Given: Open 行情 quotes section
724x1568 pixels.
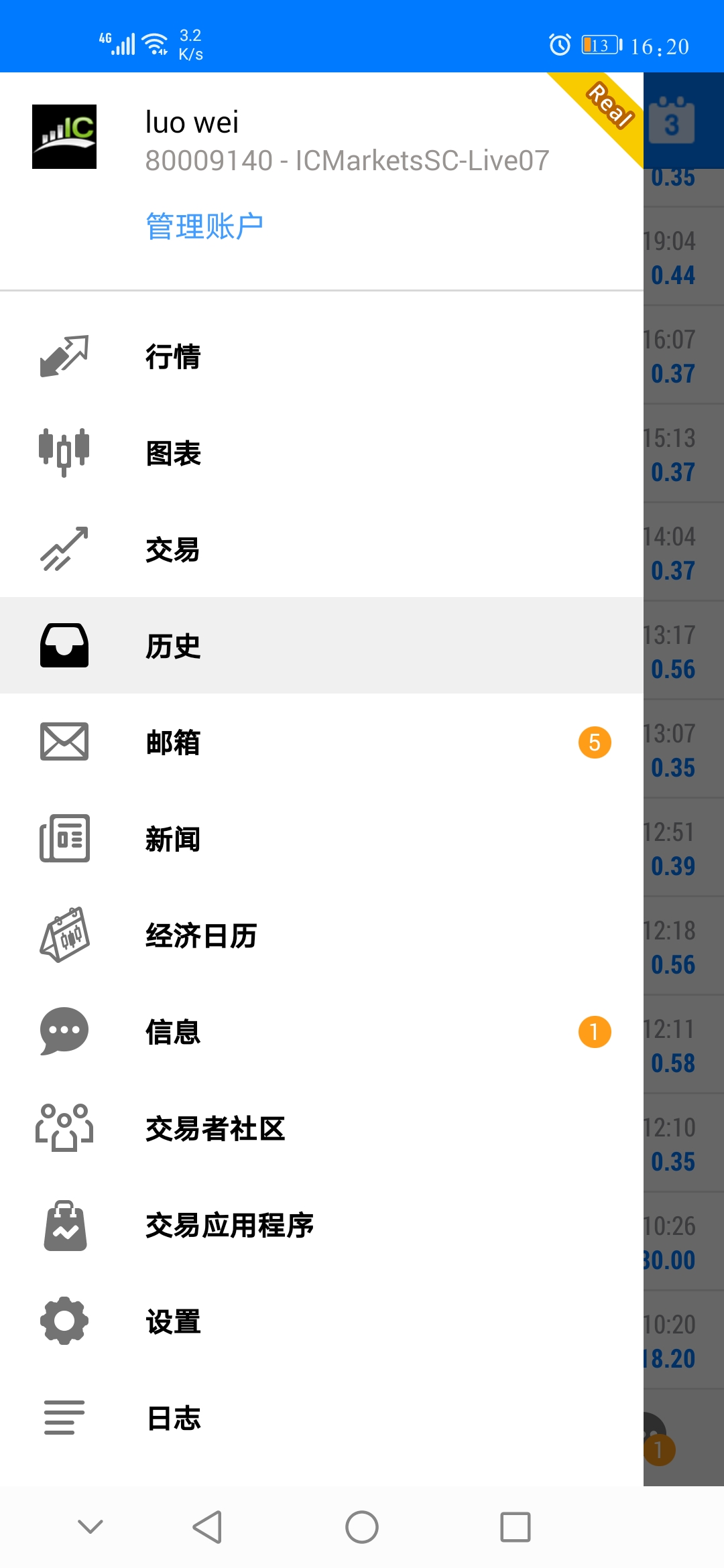Looking at the screenshot, I should (x=173, y=356).
